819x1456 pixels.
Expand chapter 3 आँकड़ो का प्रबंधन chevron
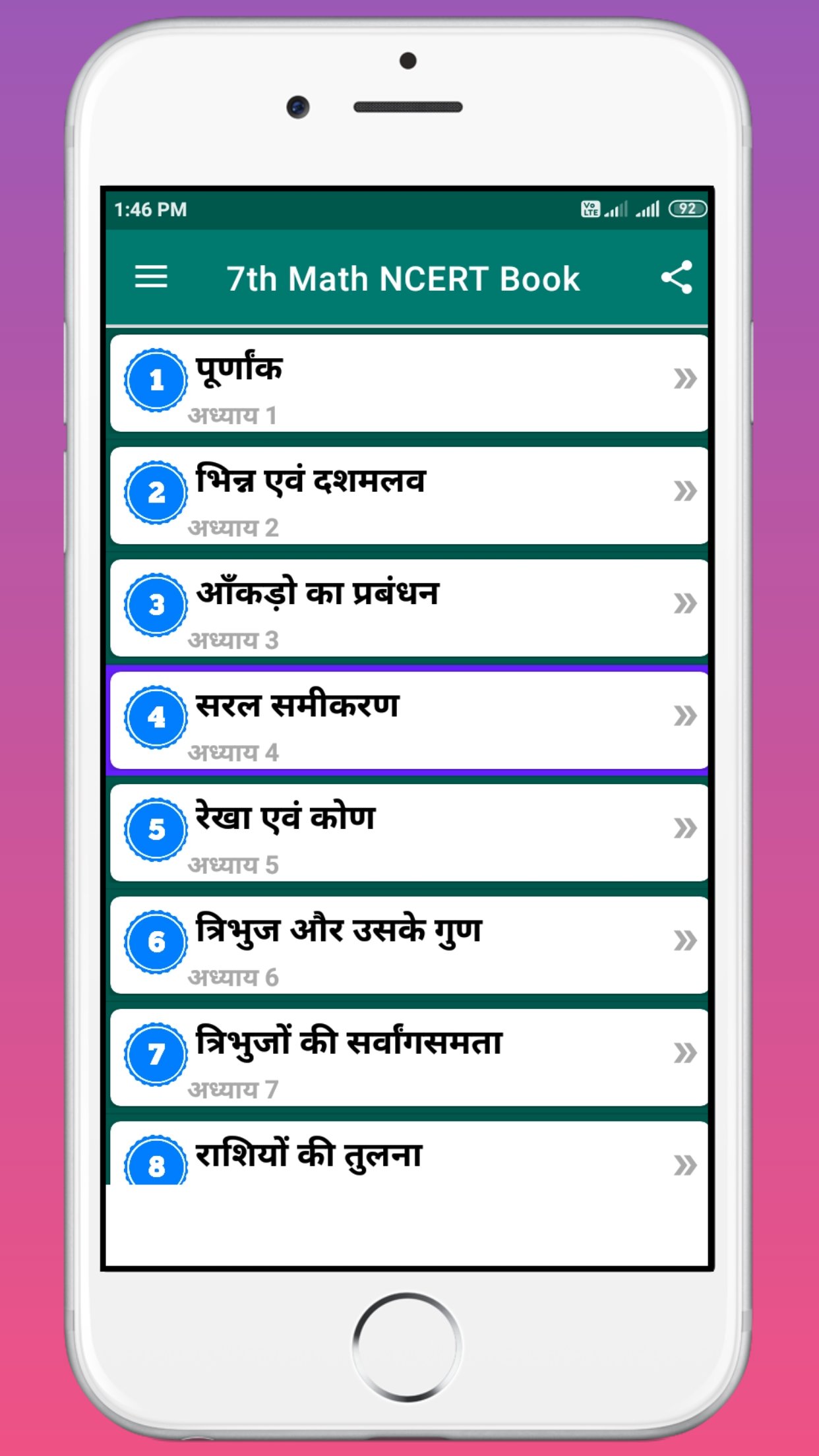[684, 604]
